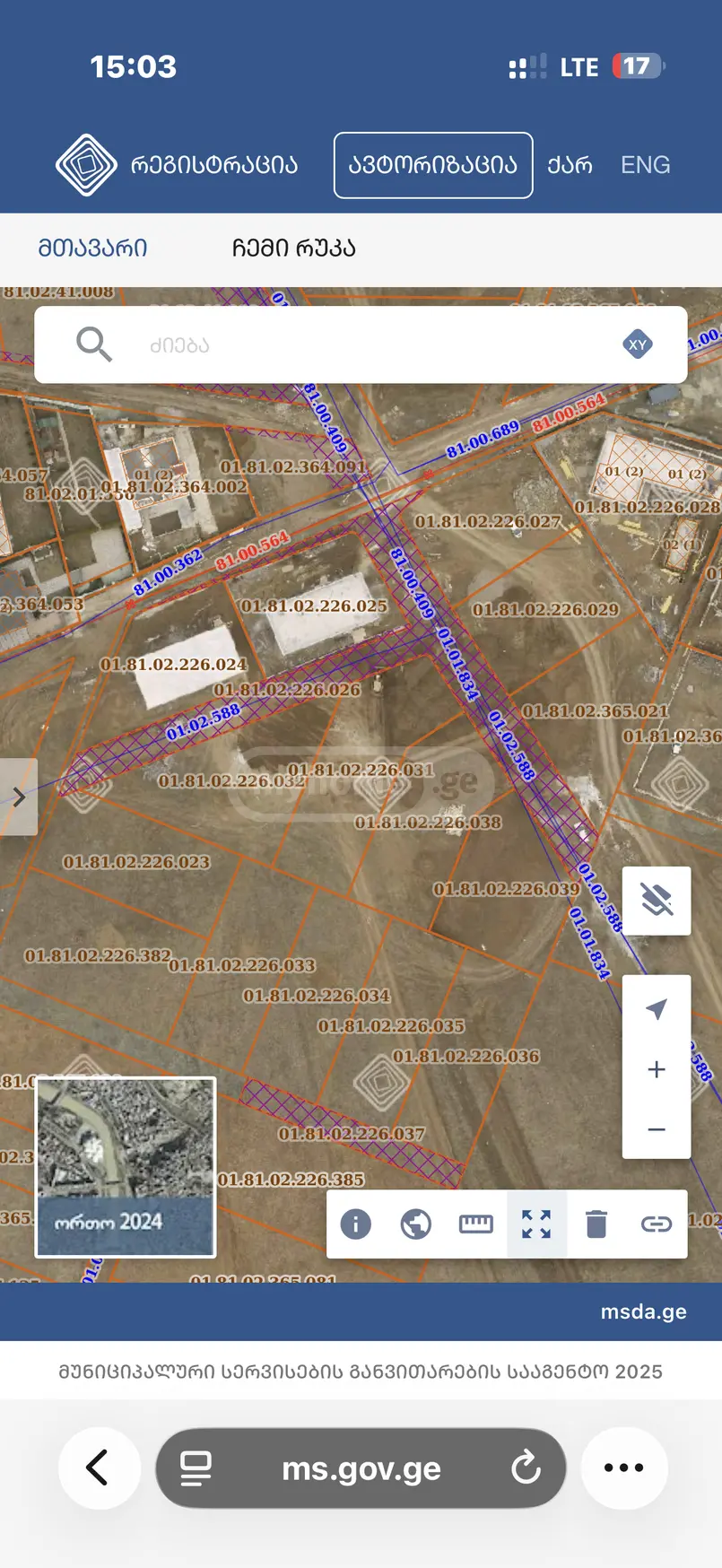Copy the map link

click(657, 1224)
